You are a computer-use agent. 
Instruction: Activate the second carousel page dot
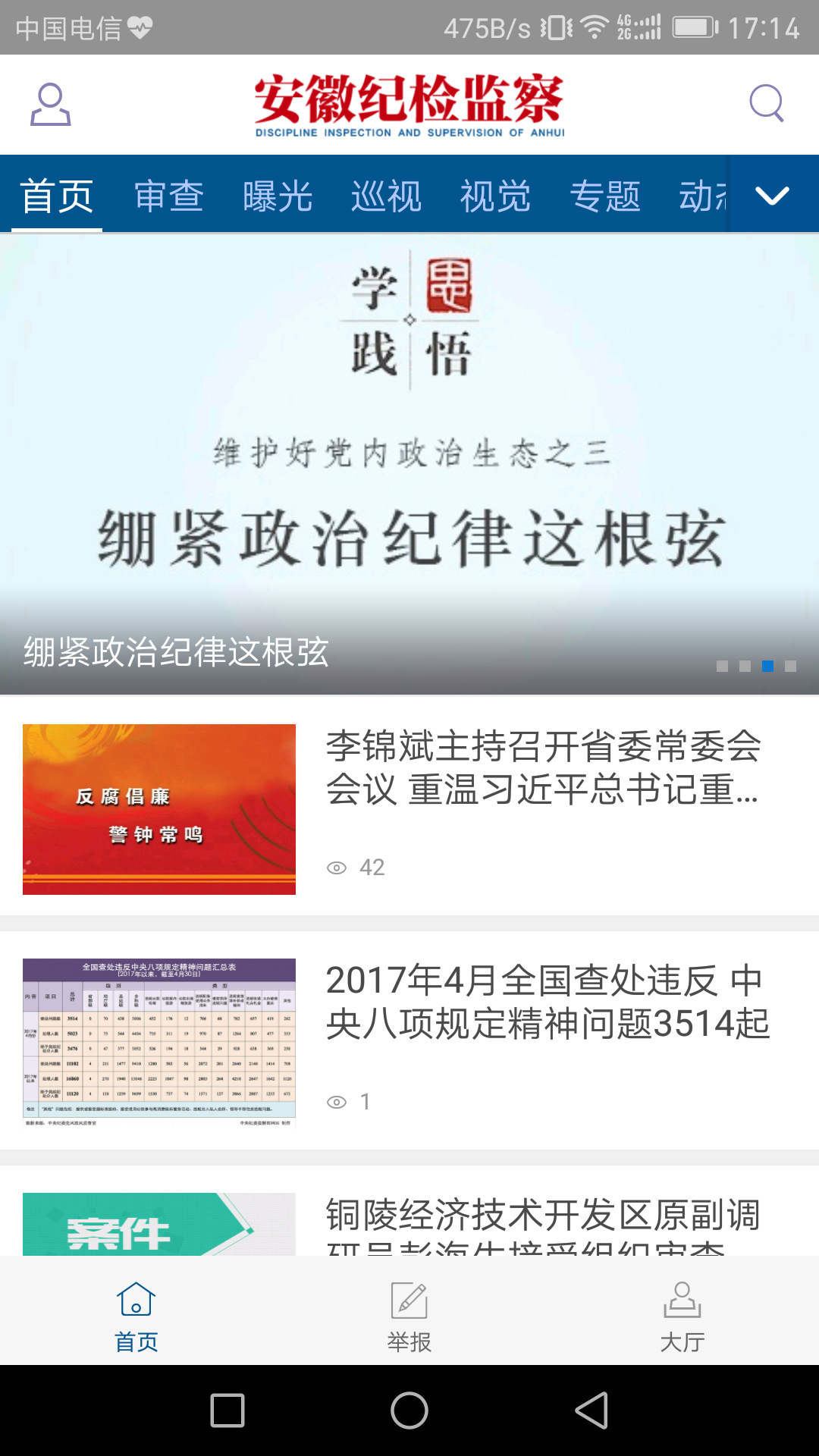(x=745, y=667)
